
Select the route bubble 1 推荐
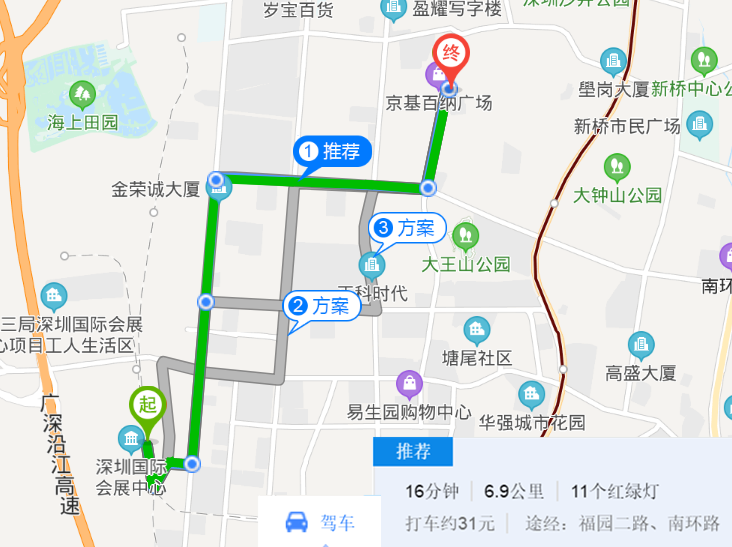coord(332,152)
